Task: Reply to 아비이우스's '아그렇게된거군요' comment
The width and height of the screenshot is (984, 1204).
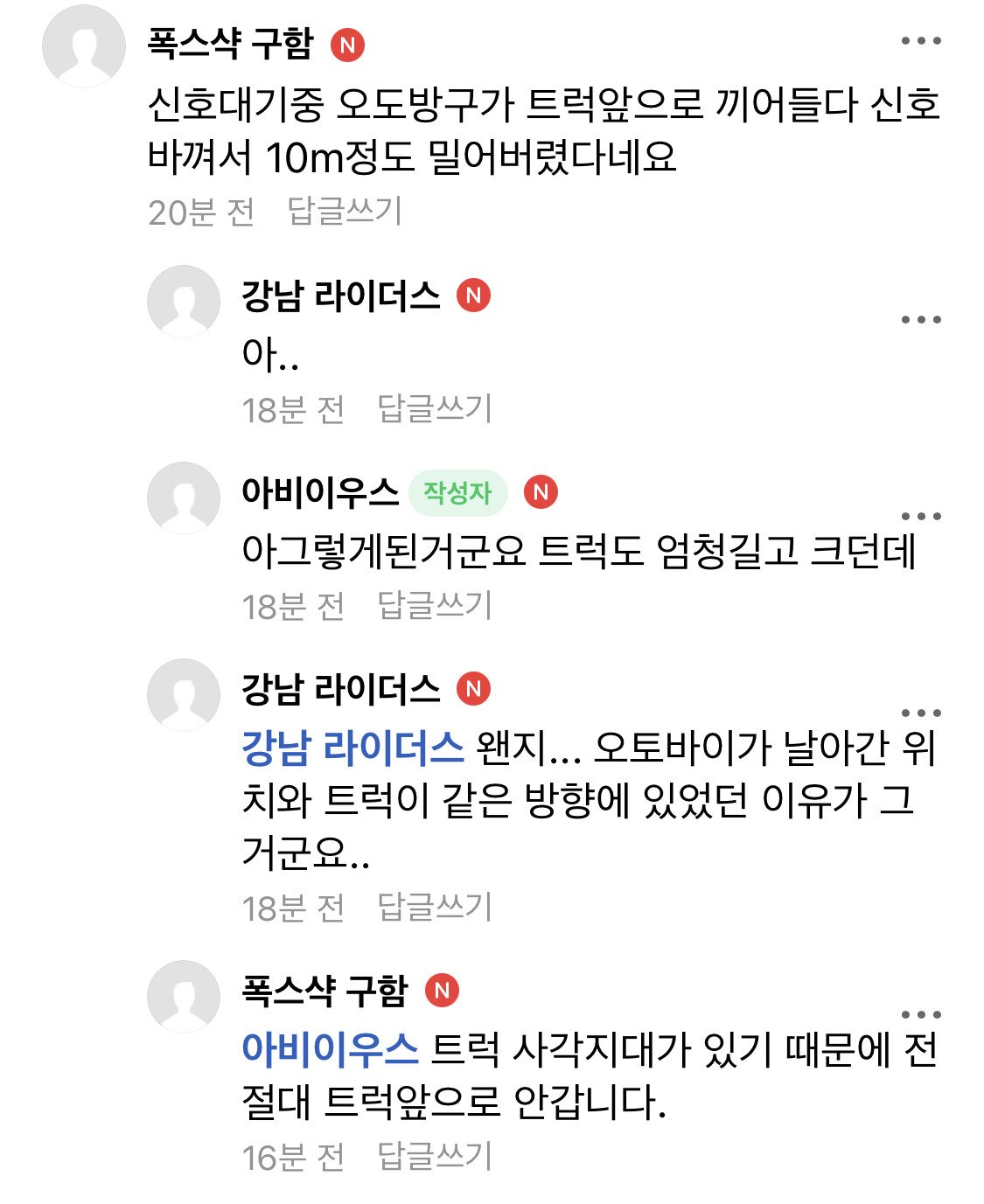Action: [x=435, y=606]
